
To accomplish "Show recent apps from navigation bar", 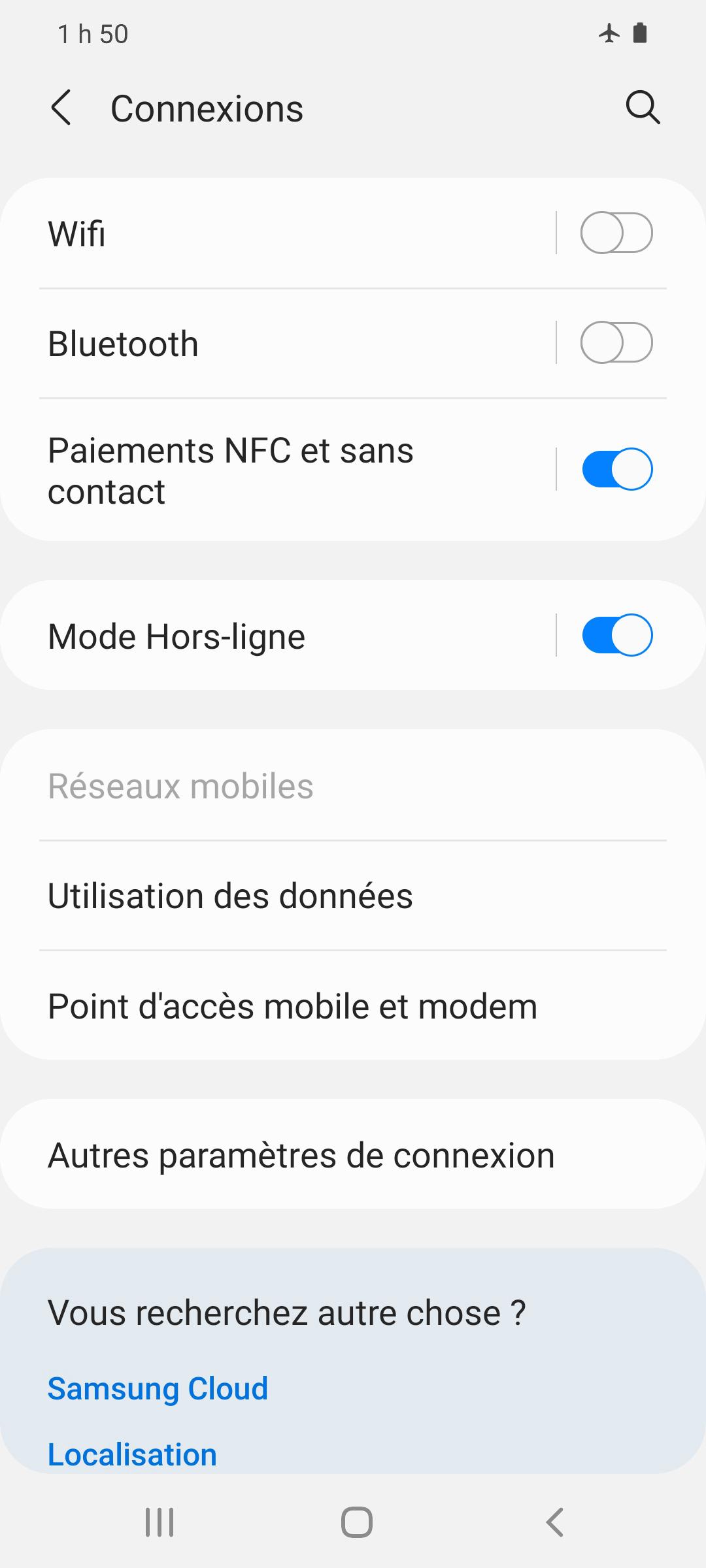I will [x=160, y=1522].
